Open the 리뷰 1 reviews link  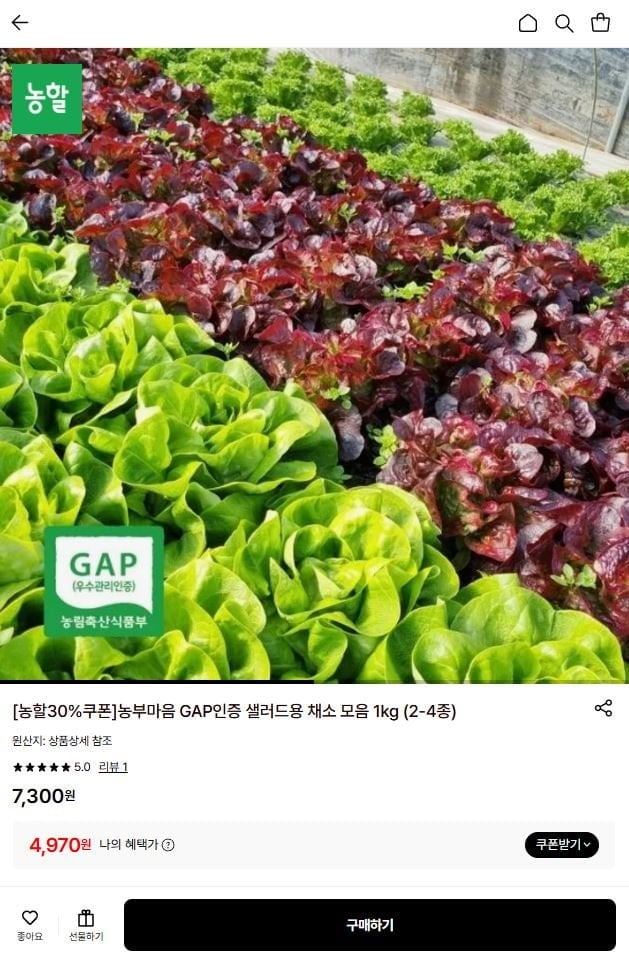pyautogui.click(x=113, y=767)
